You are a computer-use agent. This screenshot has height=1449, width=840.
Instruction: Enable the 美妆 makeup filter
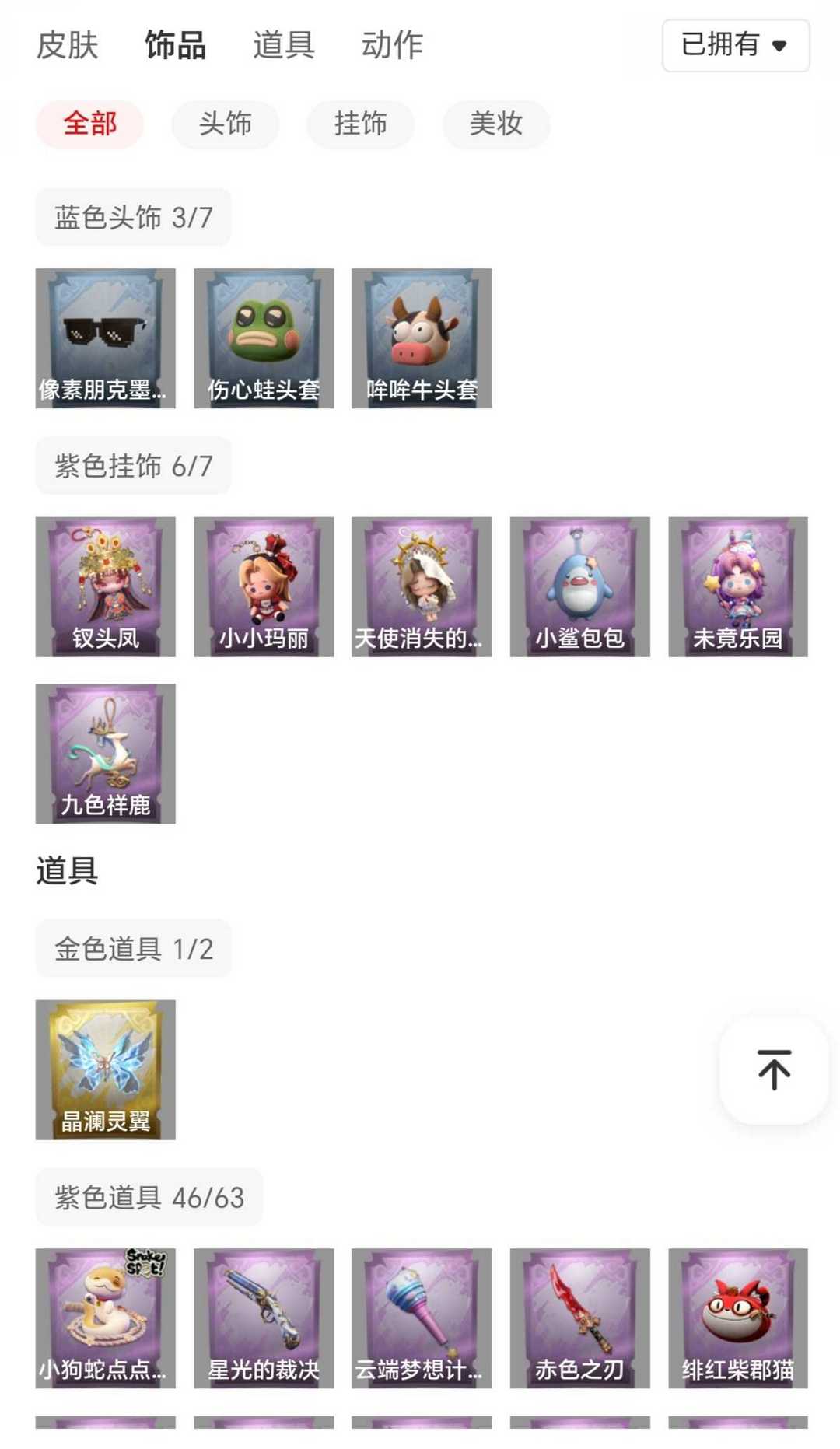point(495,124)
